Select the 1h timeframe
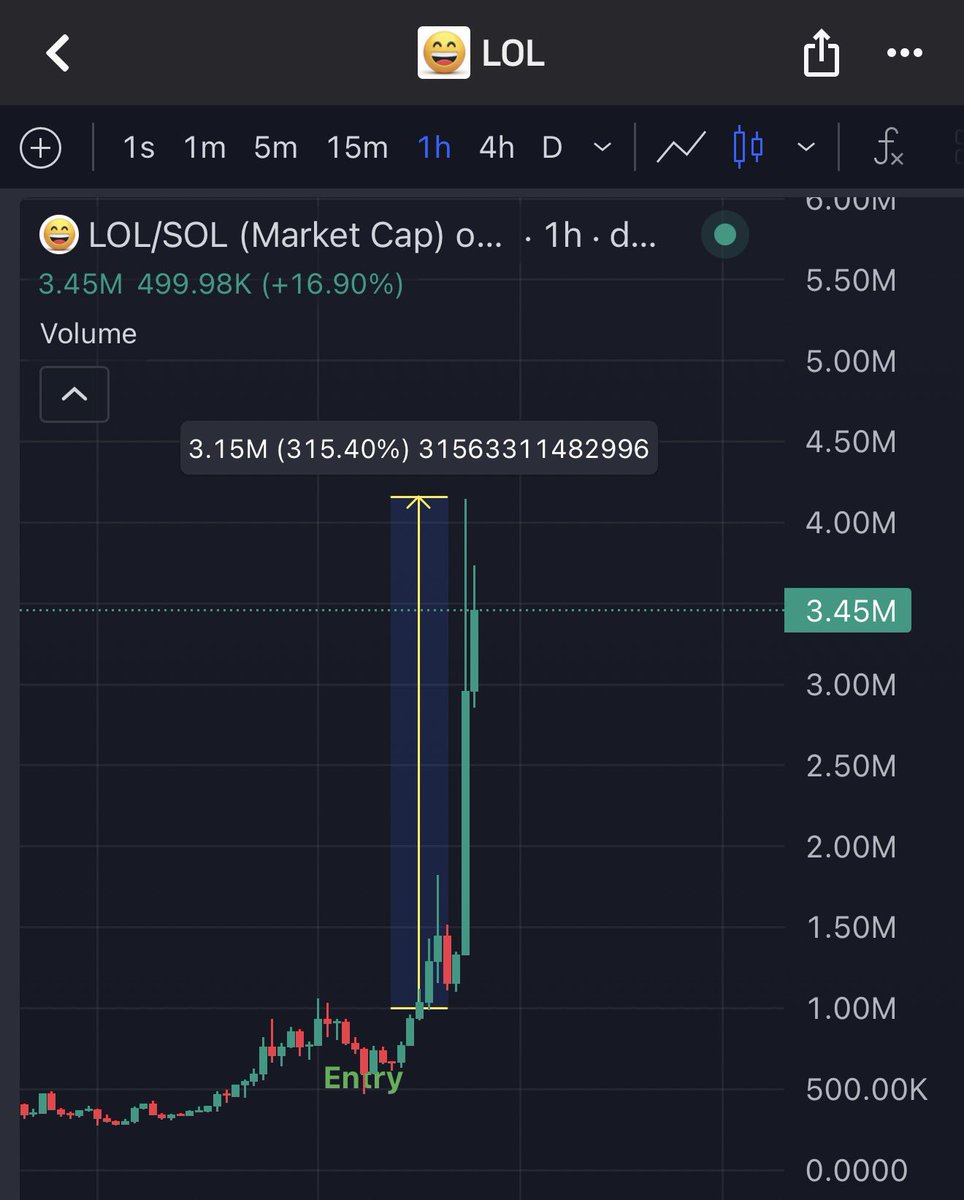The height and width of the screenshot is (1200, 964). (x=434, y=149)
